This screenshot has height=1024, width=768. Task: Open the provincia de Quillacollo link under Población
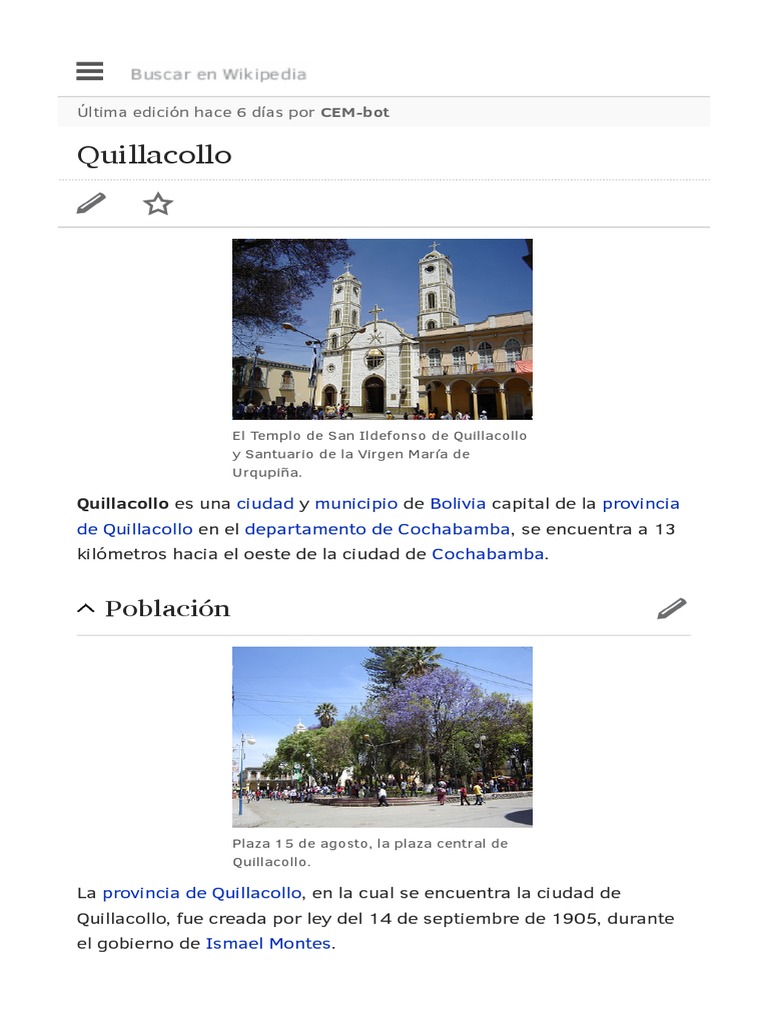(x=202, y=893)
